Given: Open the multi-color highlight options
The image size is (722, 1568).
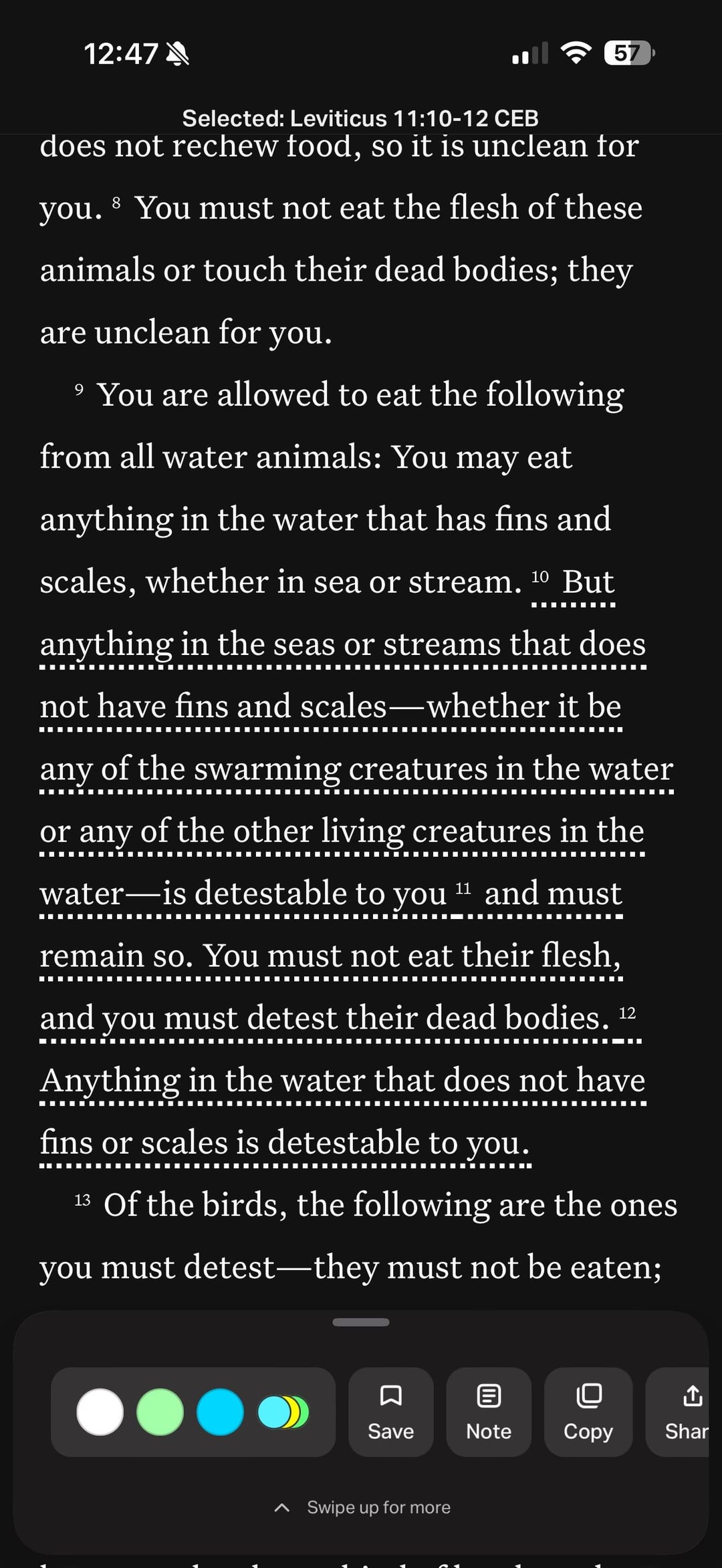Looking at the screenshot, I should (x=283, y=1412).
